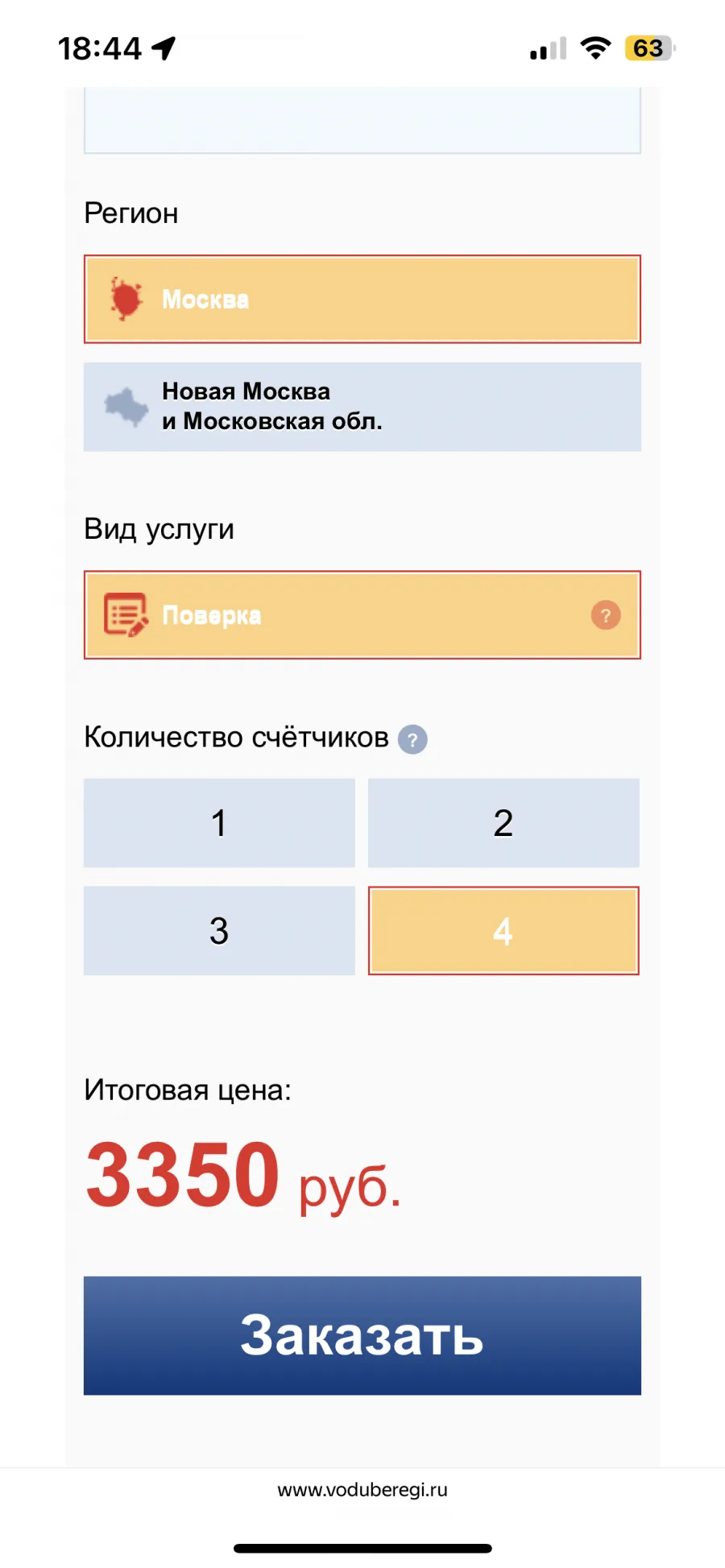Image resolution: width=725 pixels, height=1568 pixels.
Task: Set the meter count to 1
Action: pos(219,823)
